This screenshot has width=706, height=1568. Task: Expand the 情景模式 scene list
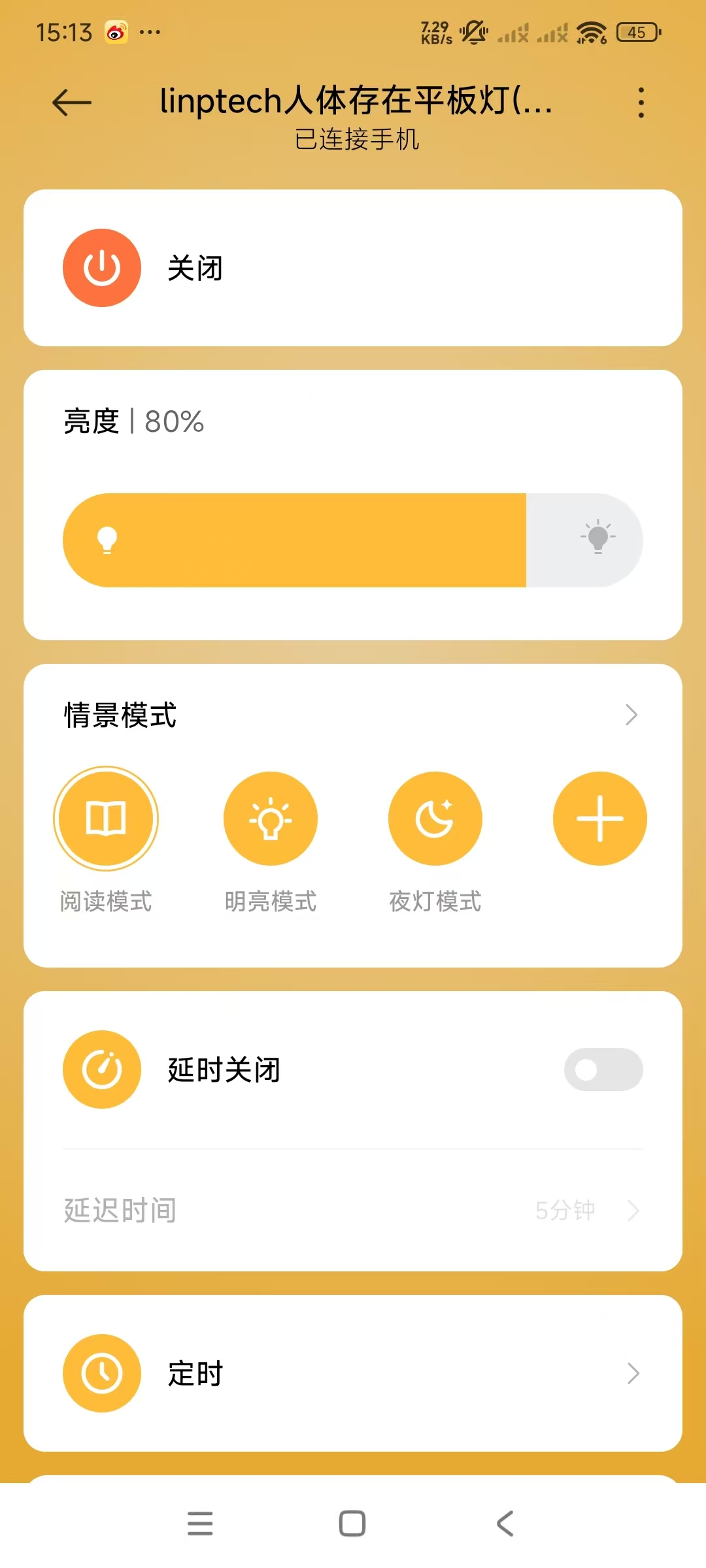point(630,715)
